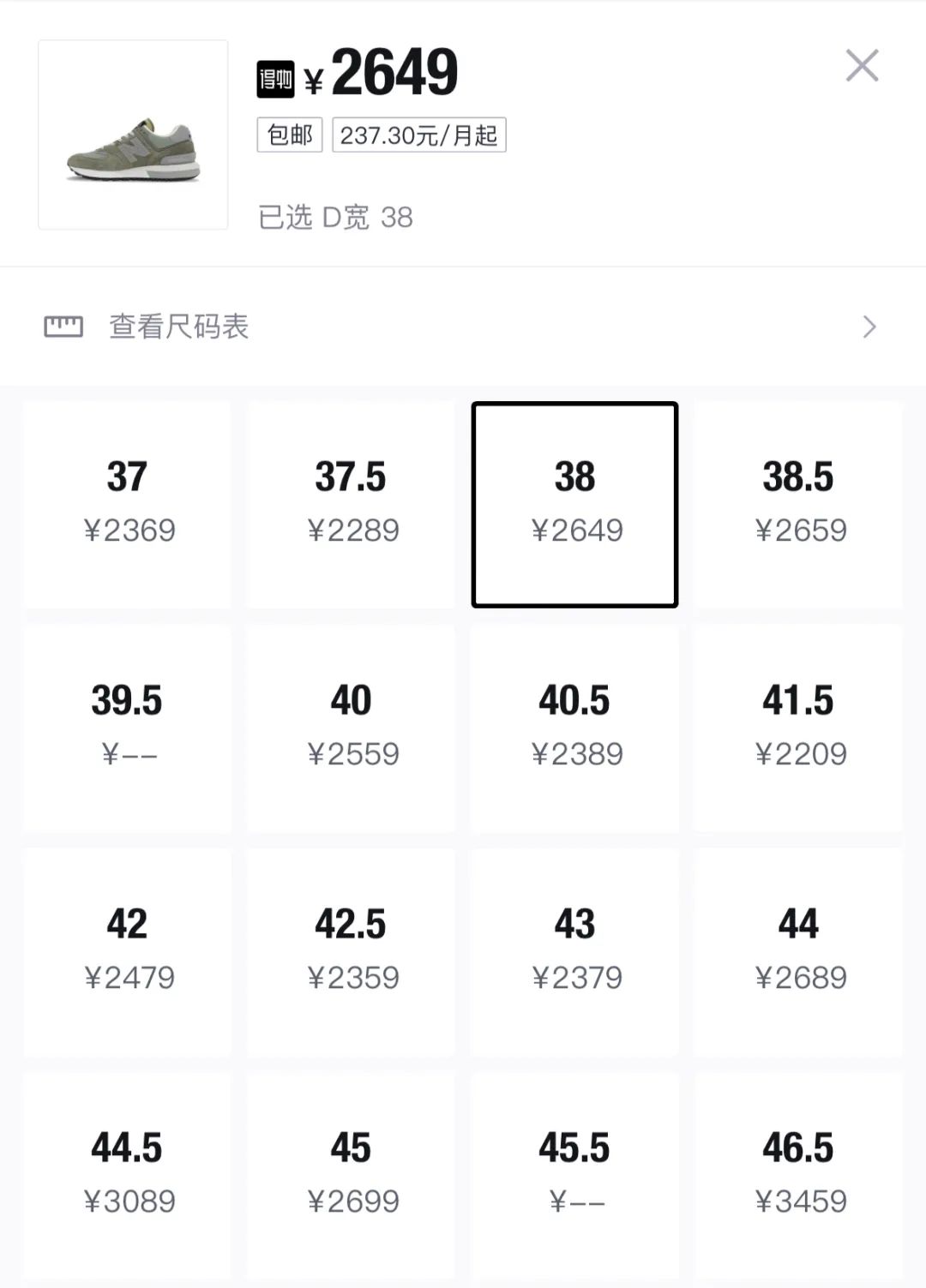Click the 237.30元/月起 installment label

(x=419, y=135)
